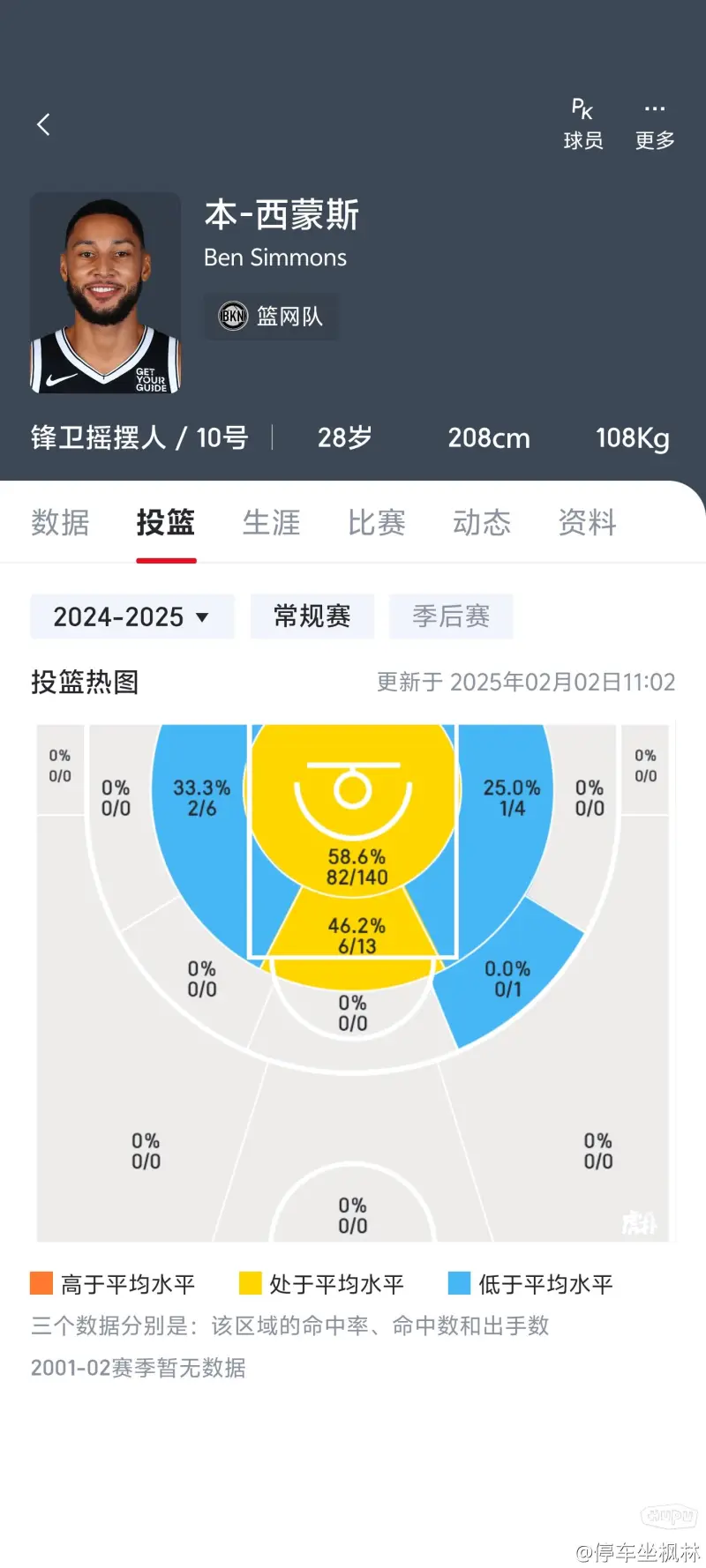Switch to the 动态 tab
The image size is (706, 1568).
(x=481, y=522)
